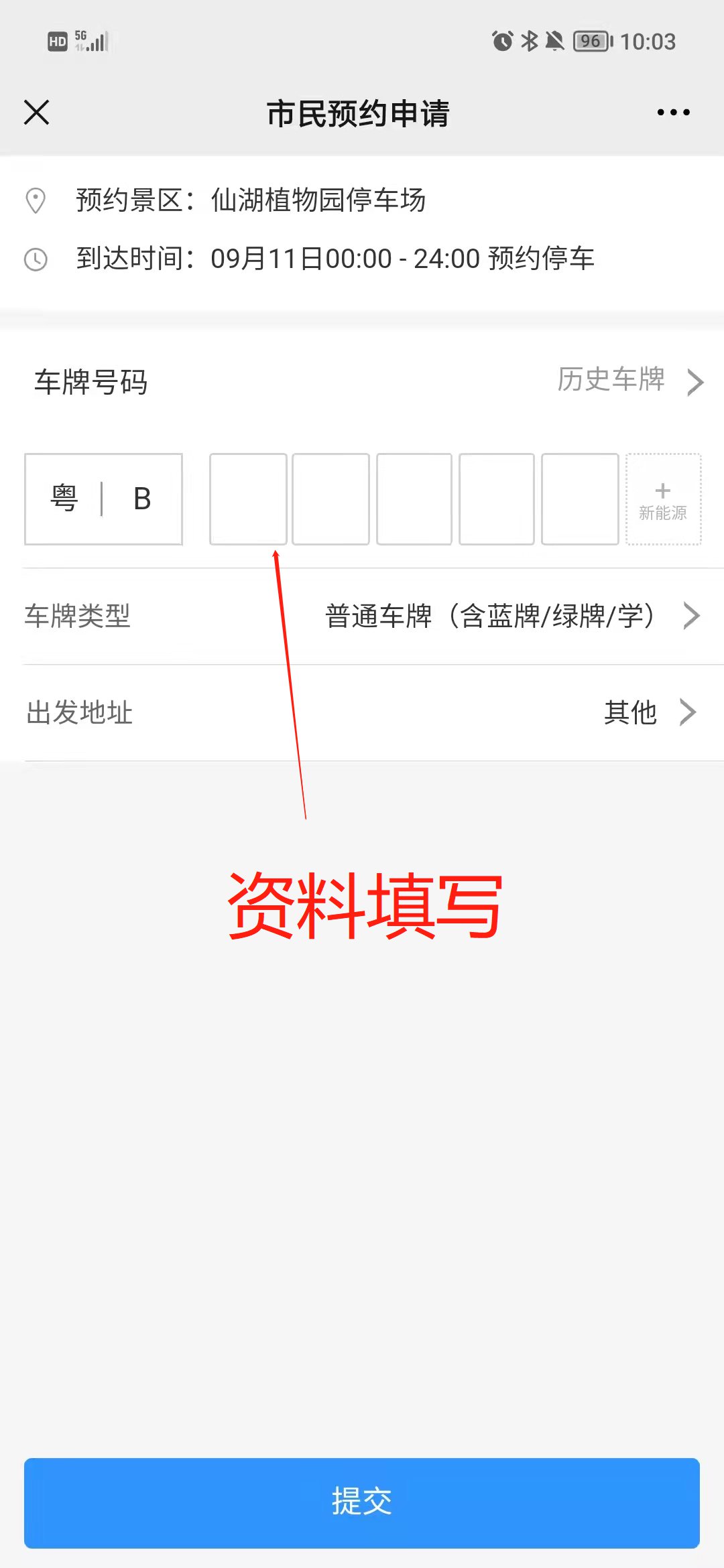Tap the last empty plate number box
The height and width of the screenshot is (1568, 724).
579,499
